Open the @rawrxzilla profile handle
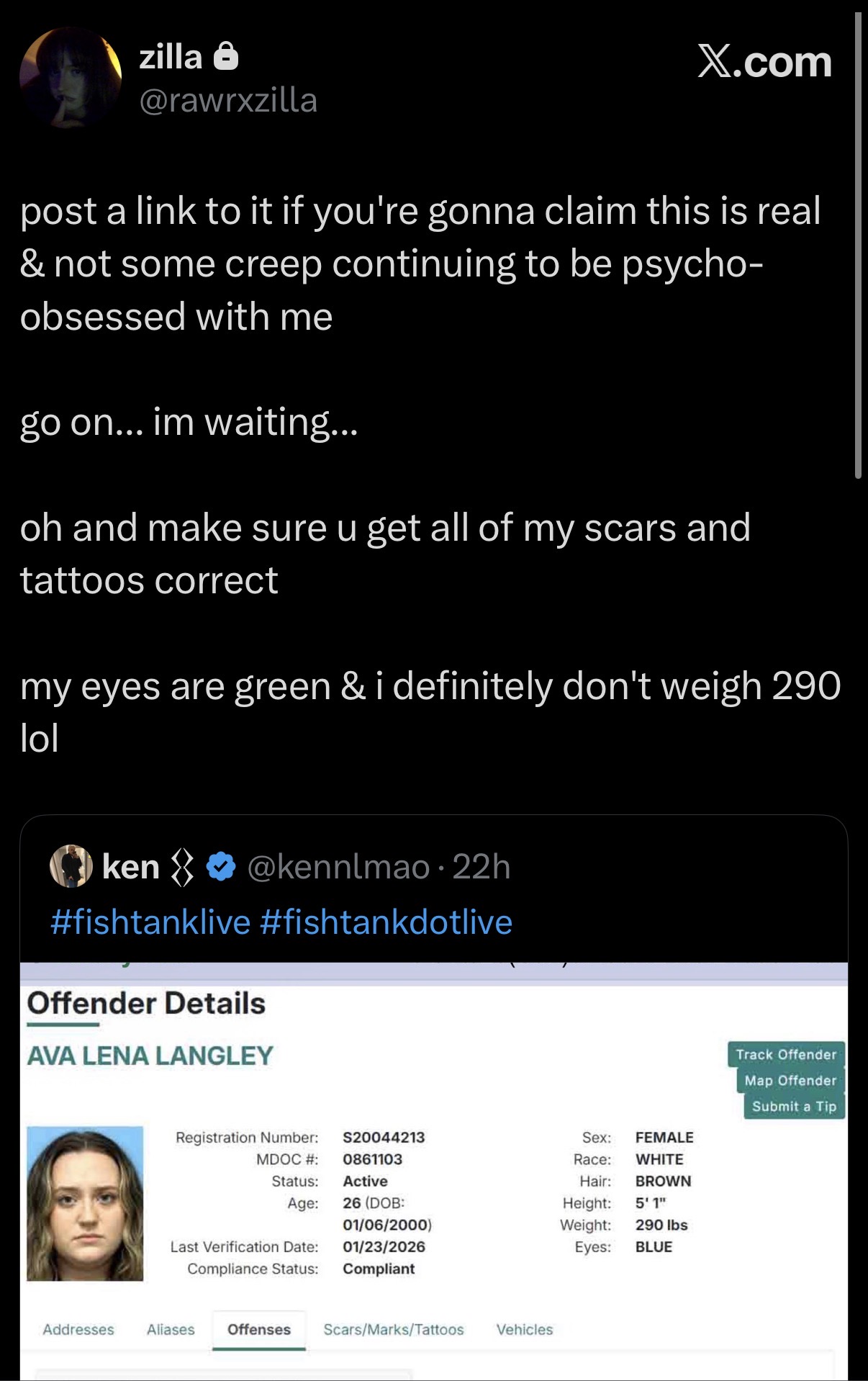Image resolution: width=868 pixels, height=1381 pixels. click(x=227, y=100)
